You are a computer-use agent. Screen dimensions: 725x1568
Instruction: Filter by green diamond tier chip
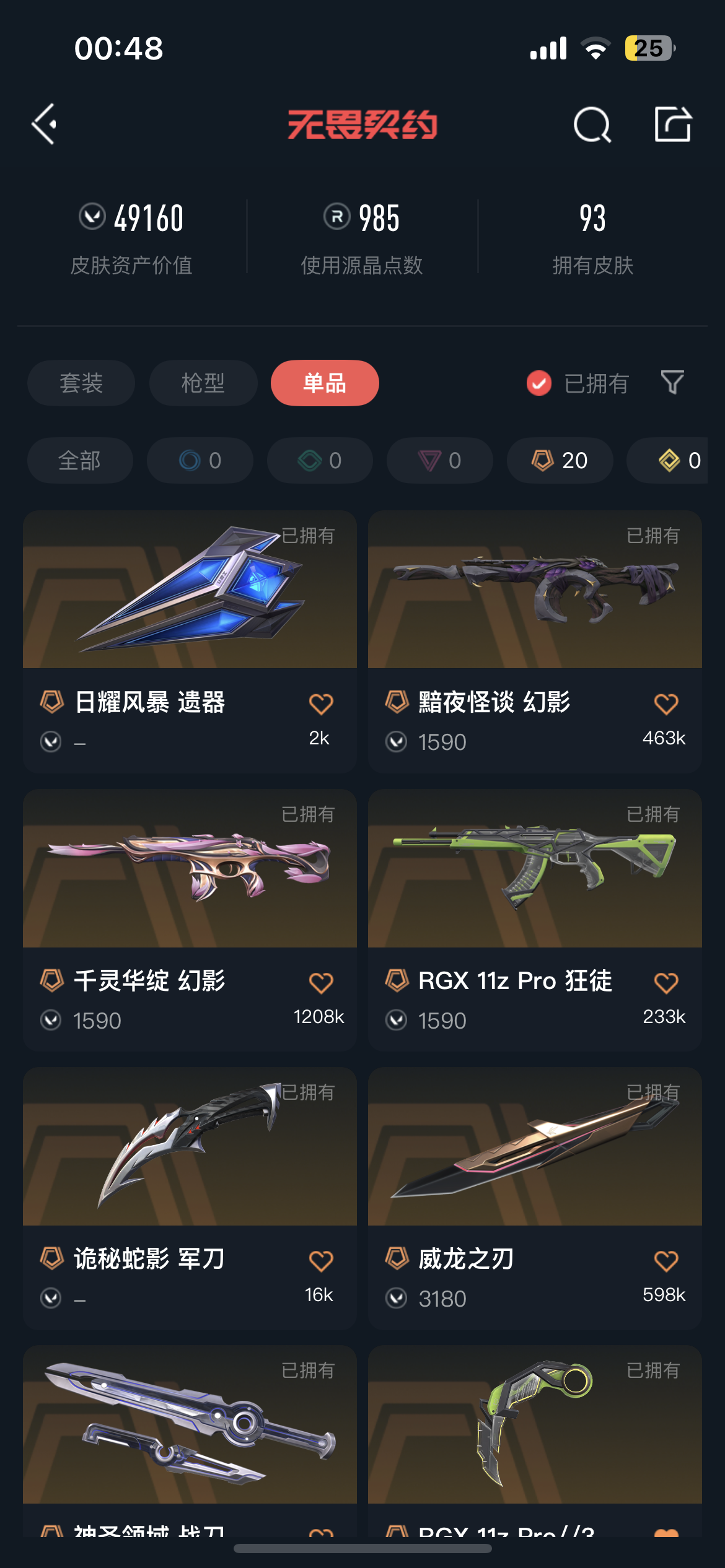click(320, 460)
